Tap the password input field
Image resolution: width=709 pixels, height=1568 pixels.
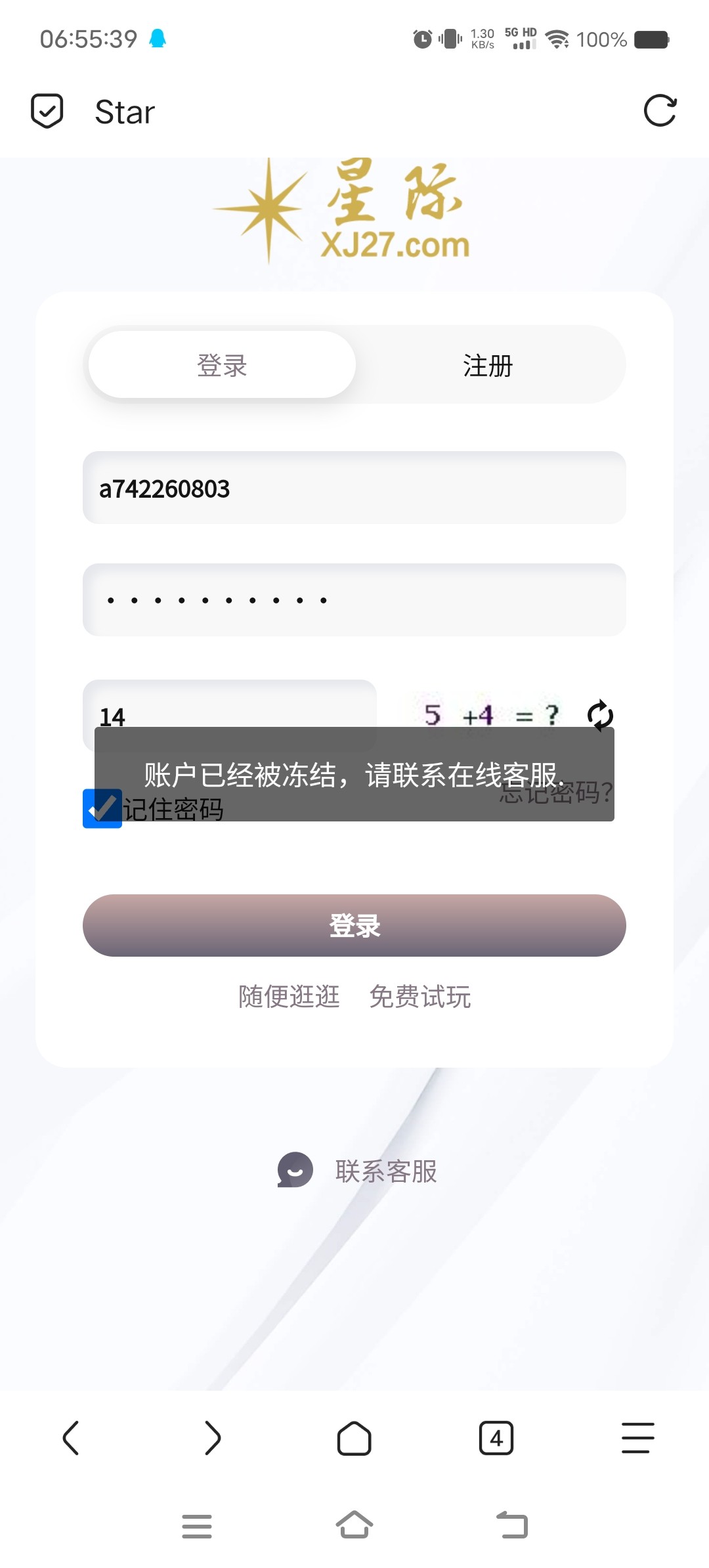(354, 599)
